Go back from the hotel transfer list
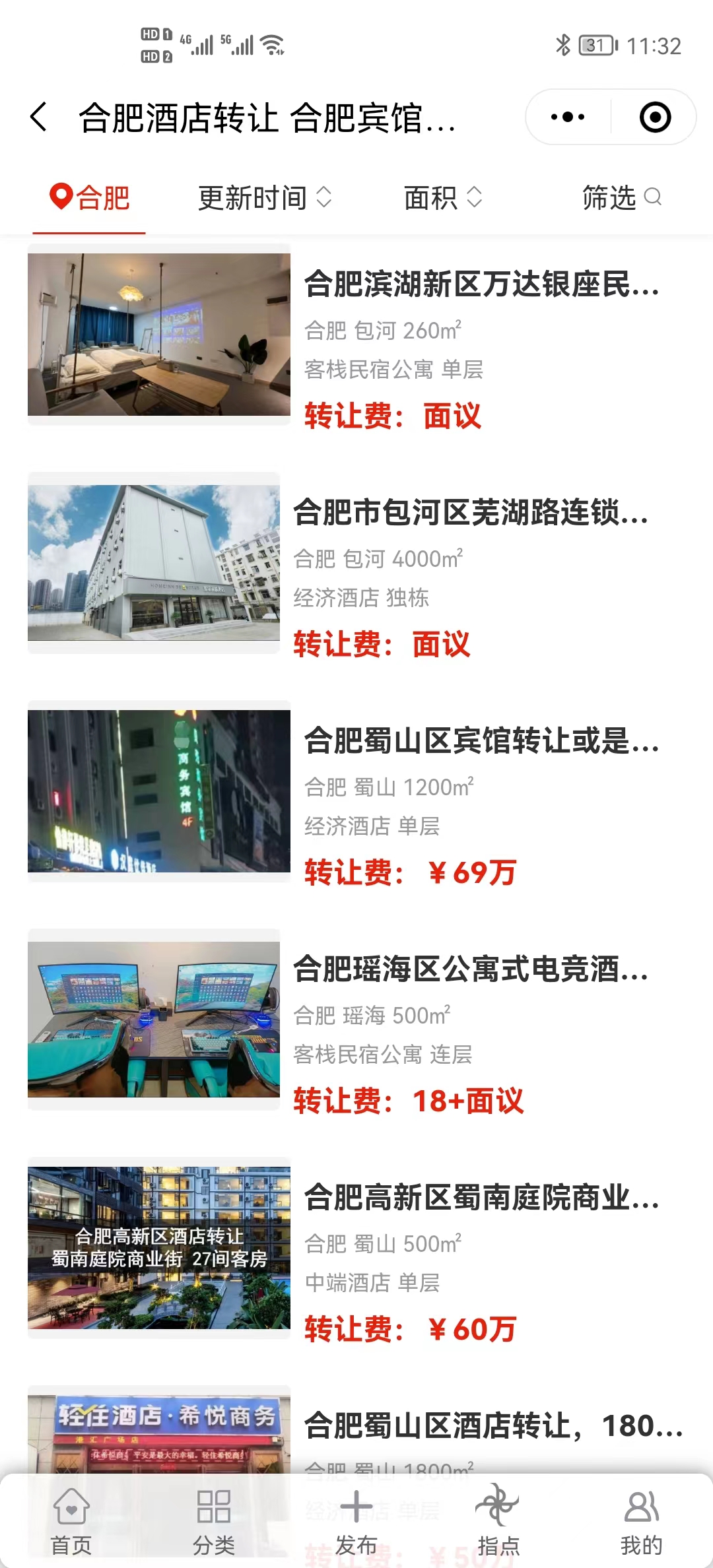Image resolution: width=713 pixels, height=1568 pixels. (40, 117)
